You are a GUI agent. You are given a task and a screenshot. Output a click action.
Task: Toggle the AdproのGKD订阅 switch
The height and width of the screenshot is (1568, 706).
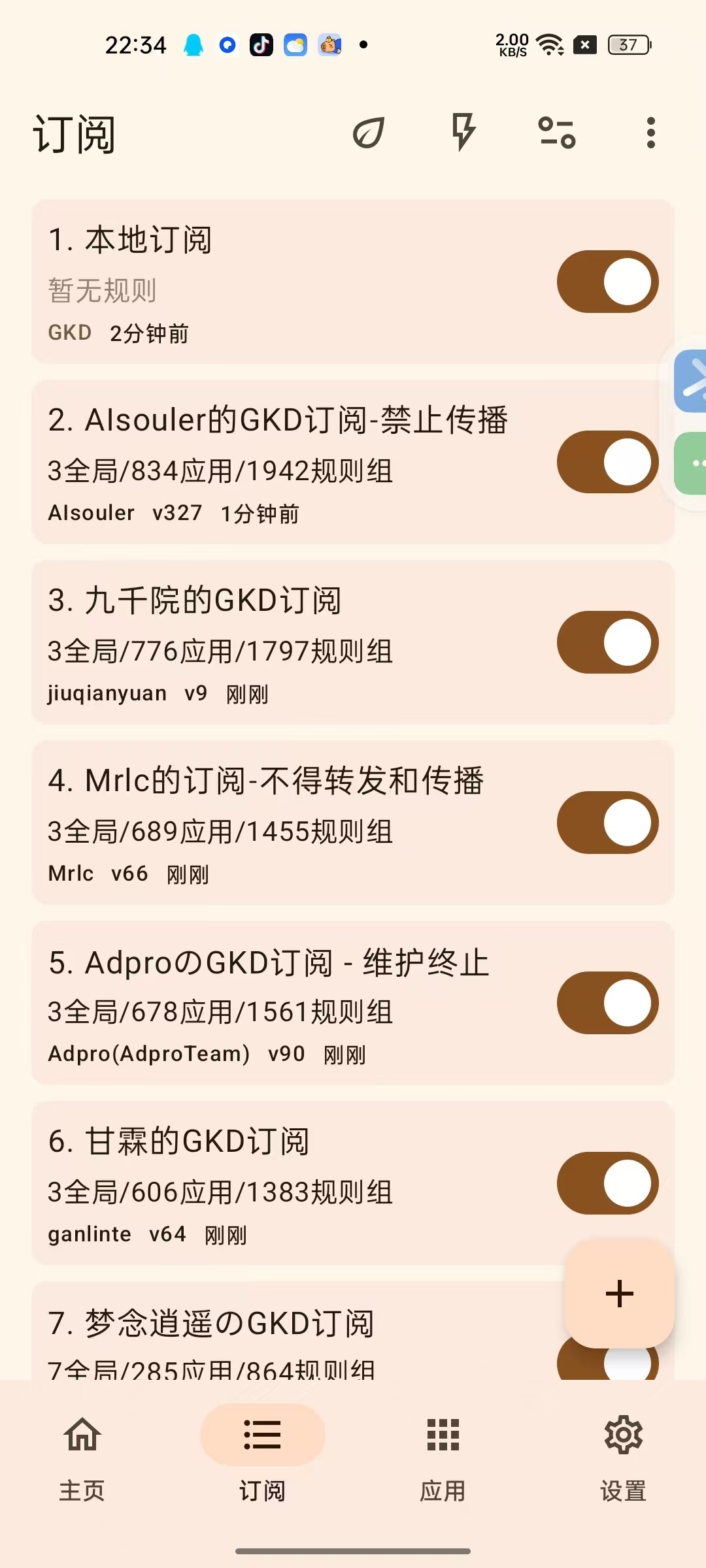click(x=607, y=1003)
